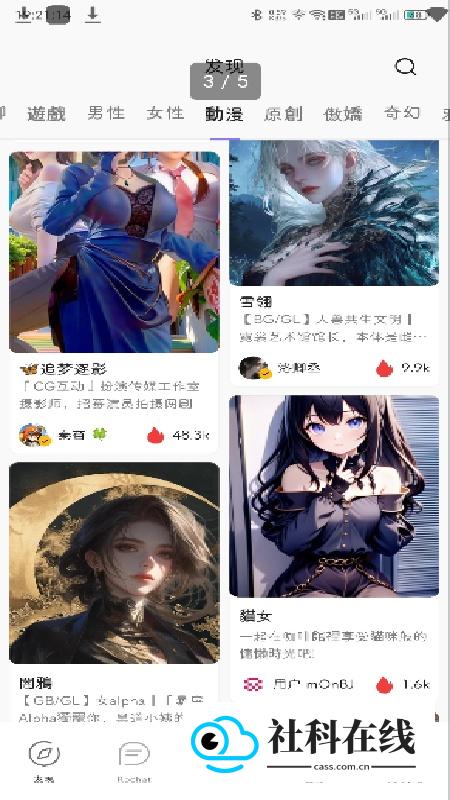The width and height of the screenshot is (450, 800).
Task: Open the 傲嬌 category tab
Action: (x=343, y=113)
